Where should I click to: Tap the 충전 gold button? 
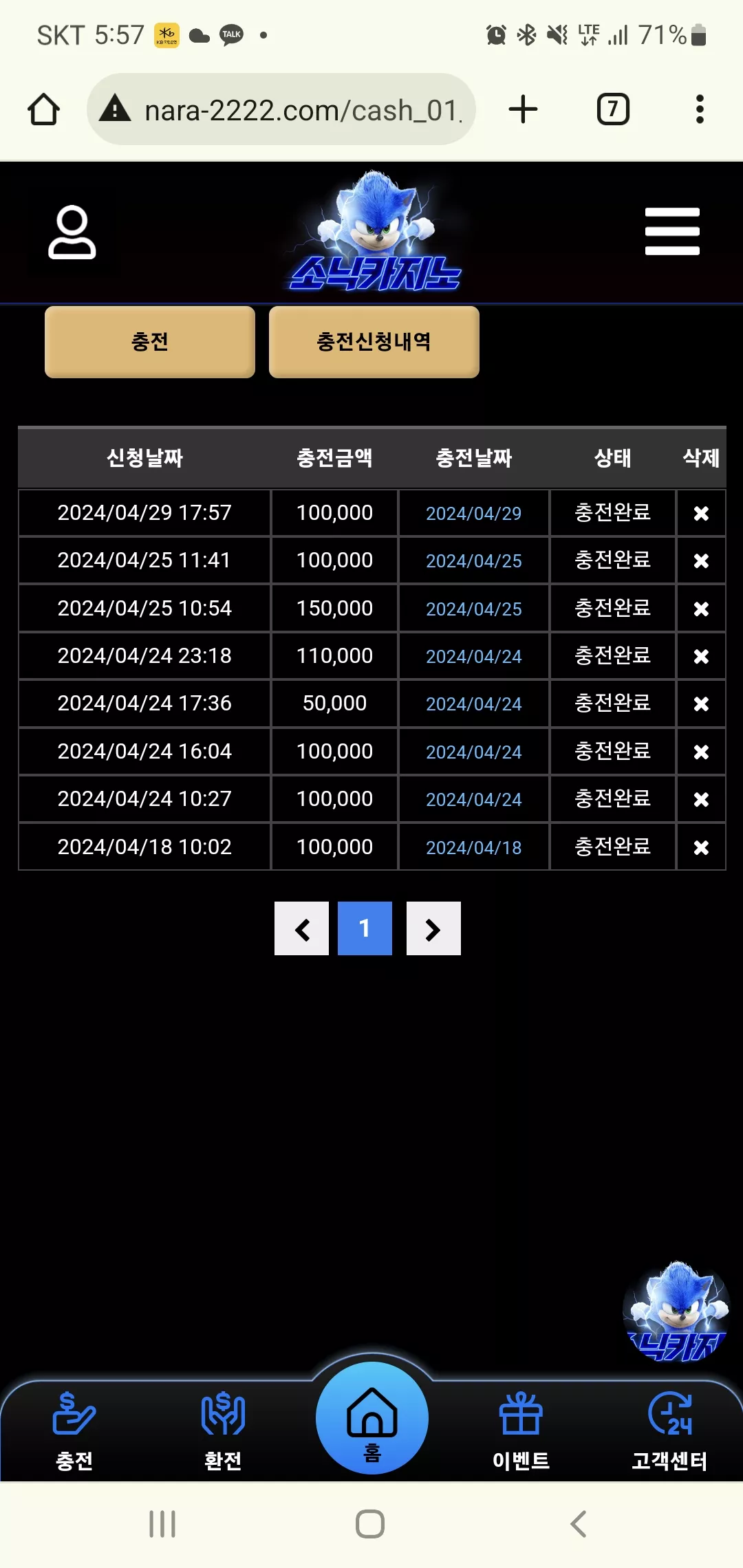point(150,342)
